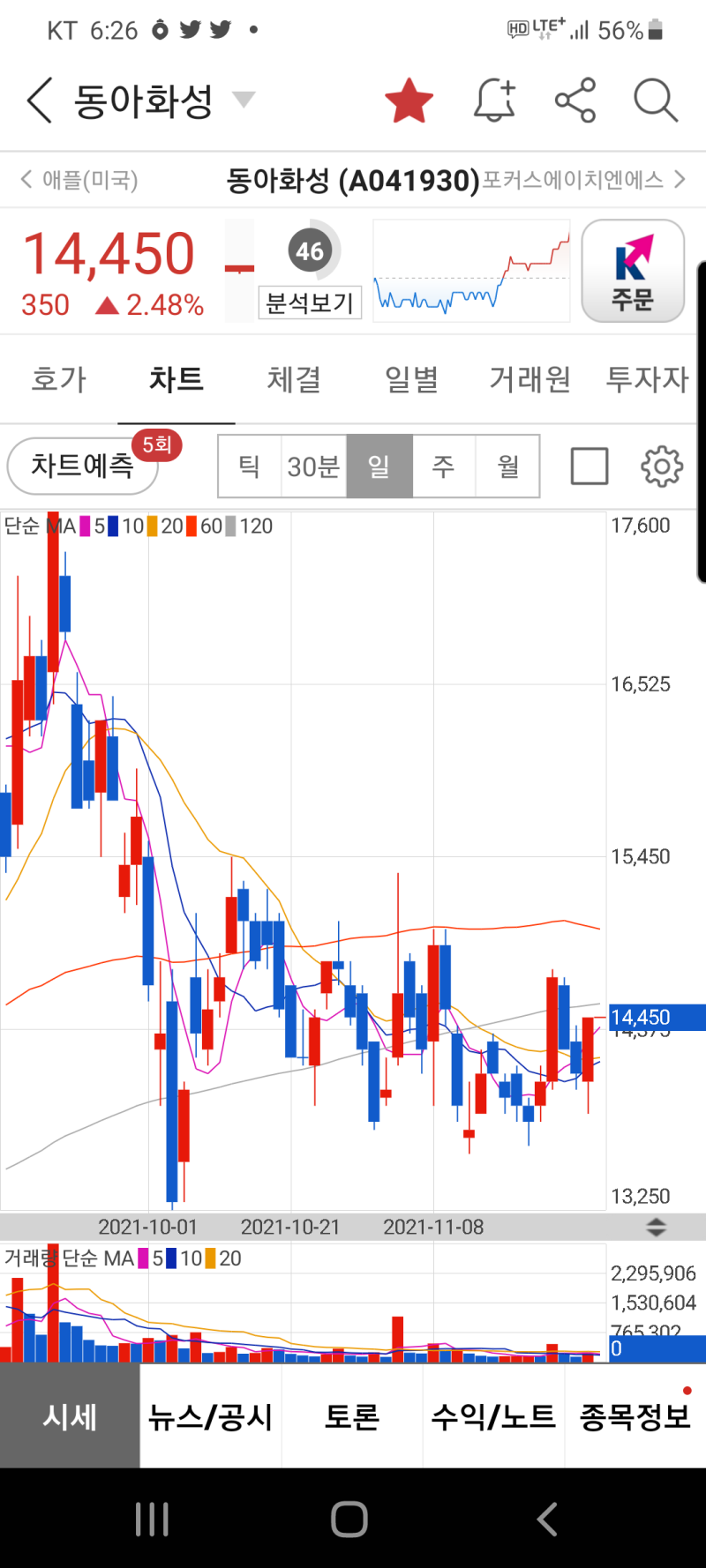
Task: Switch to the 호가 tab
Action: 57,378
